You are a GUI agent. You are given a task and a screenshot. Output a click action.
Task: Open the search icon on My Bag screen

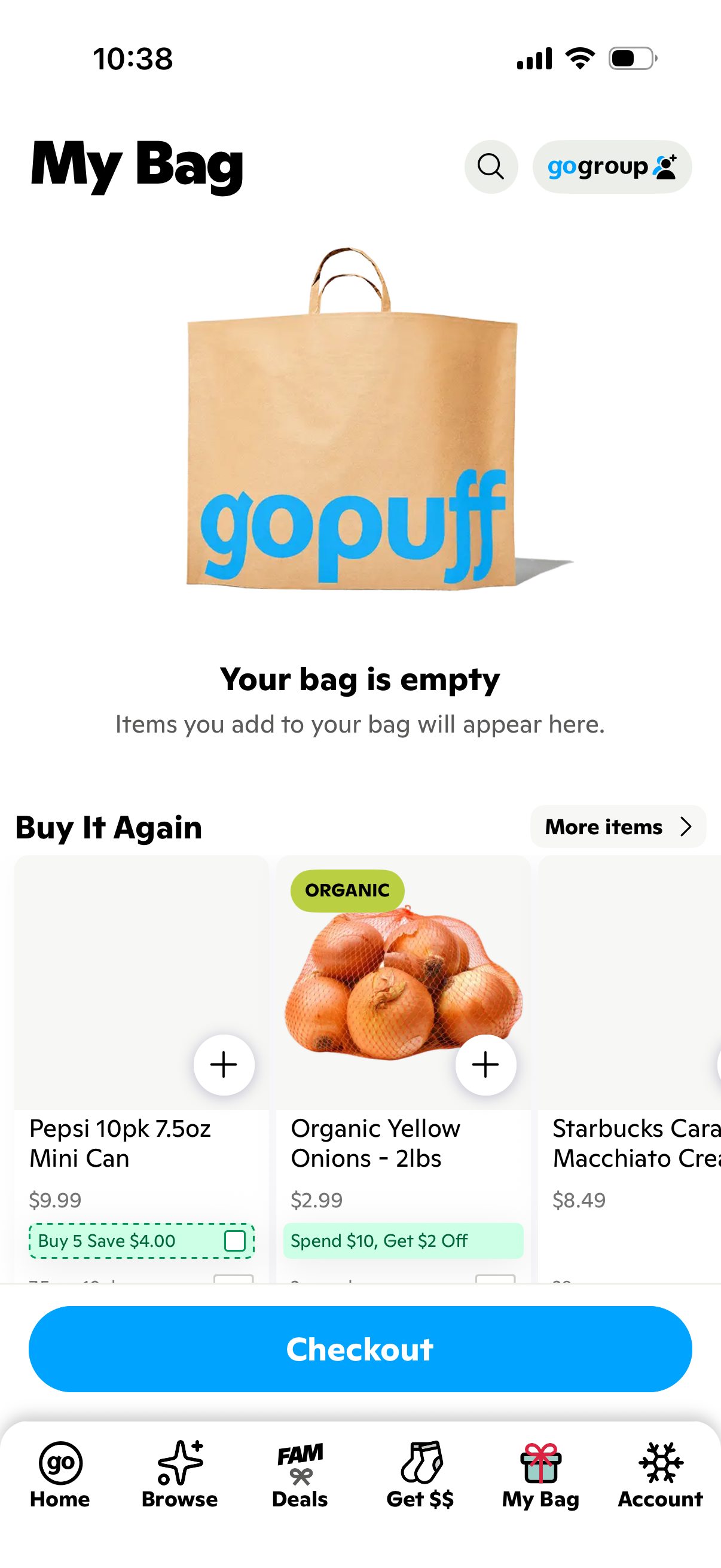[490, 167]
